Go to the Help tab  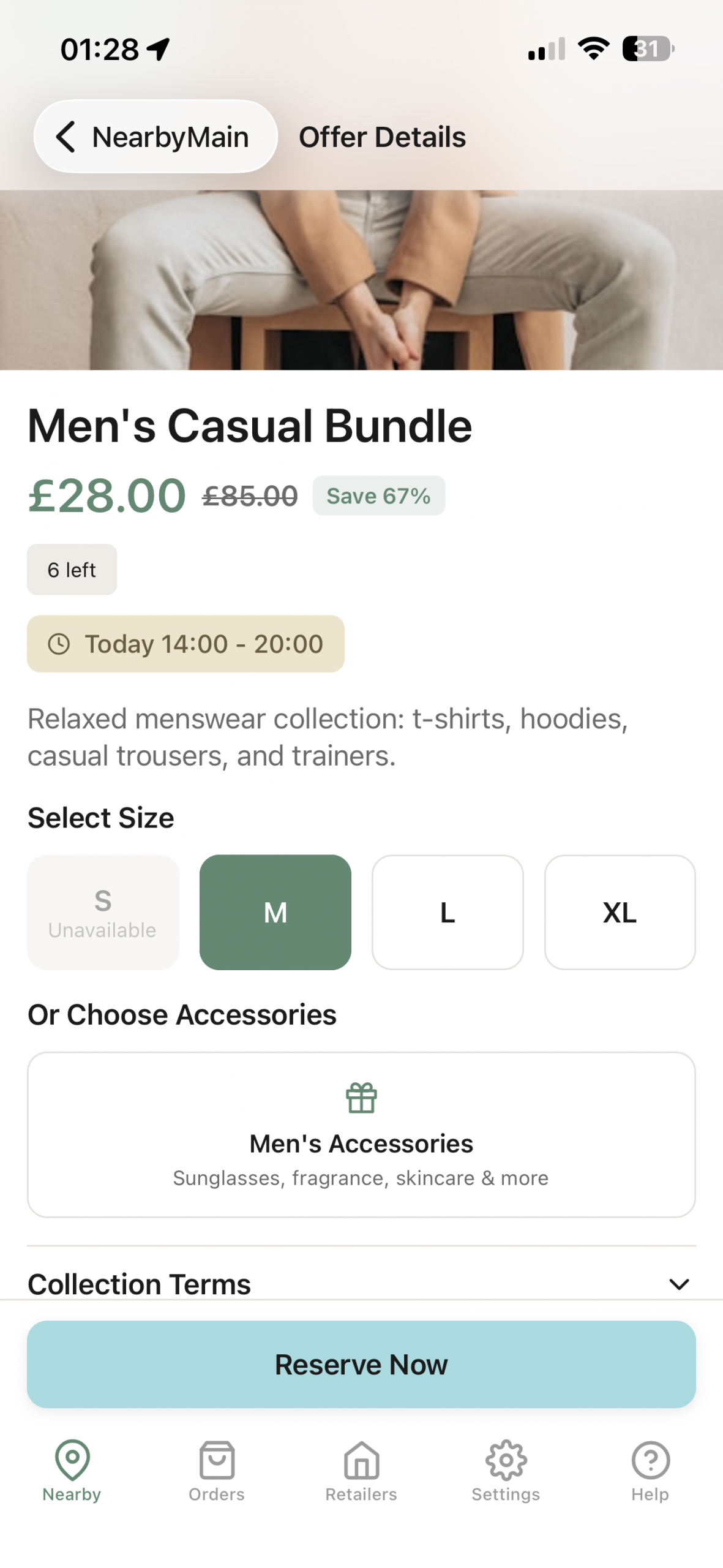tap(650, 1470)
